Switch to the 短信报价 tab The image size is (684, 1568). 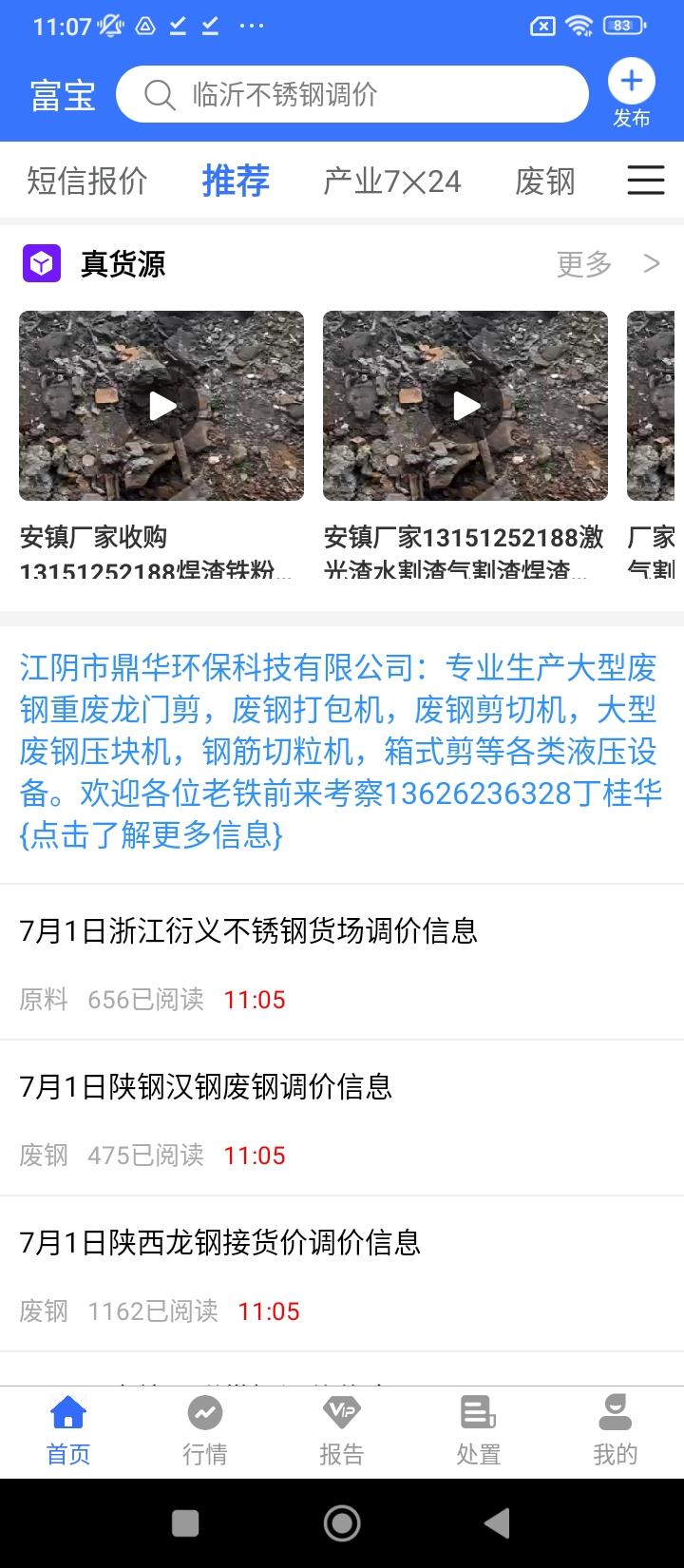pos(87,181)
